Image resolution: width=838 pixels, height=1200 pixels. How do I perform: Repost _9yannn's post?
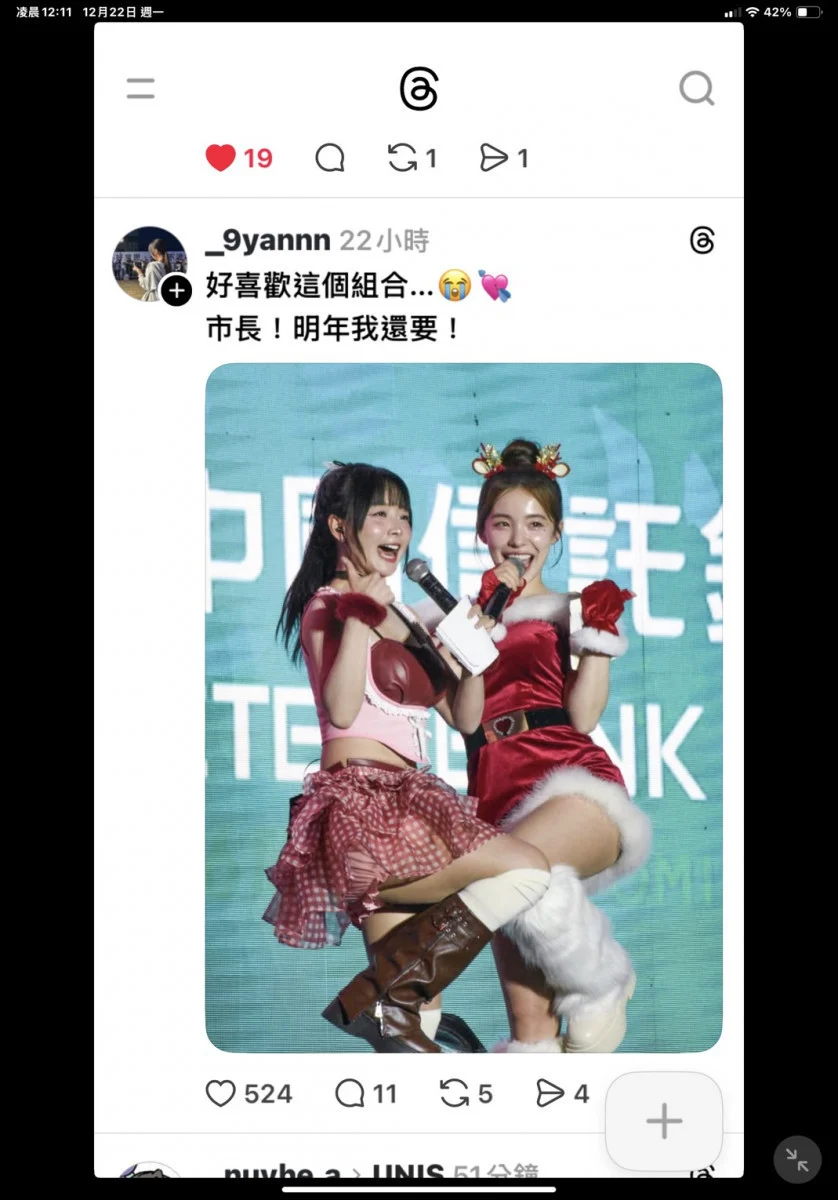(455, 1094)
